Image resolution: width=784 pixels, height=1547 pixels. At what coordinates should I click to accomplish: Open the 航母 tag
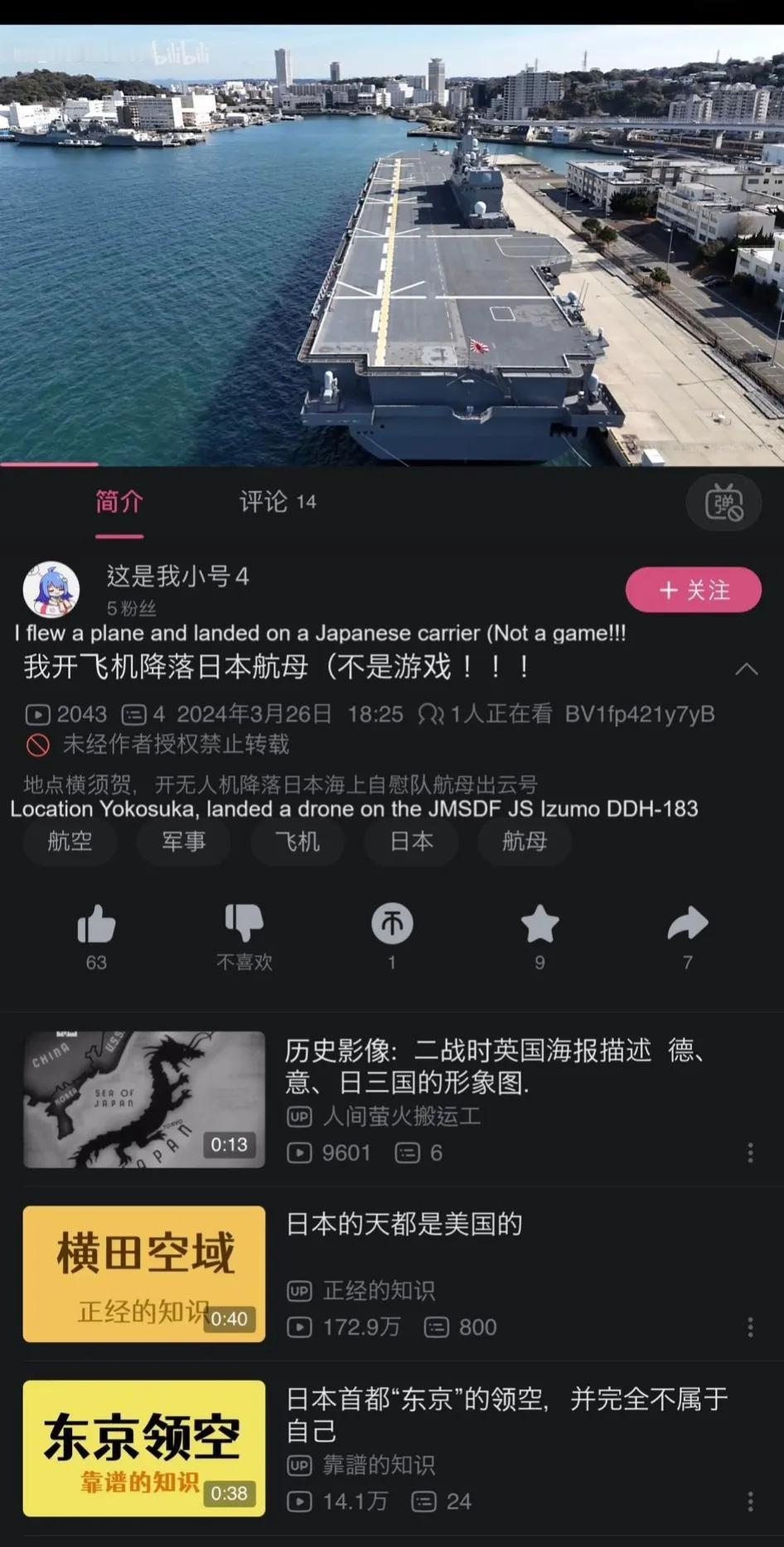tap(524, 842)
